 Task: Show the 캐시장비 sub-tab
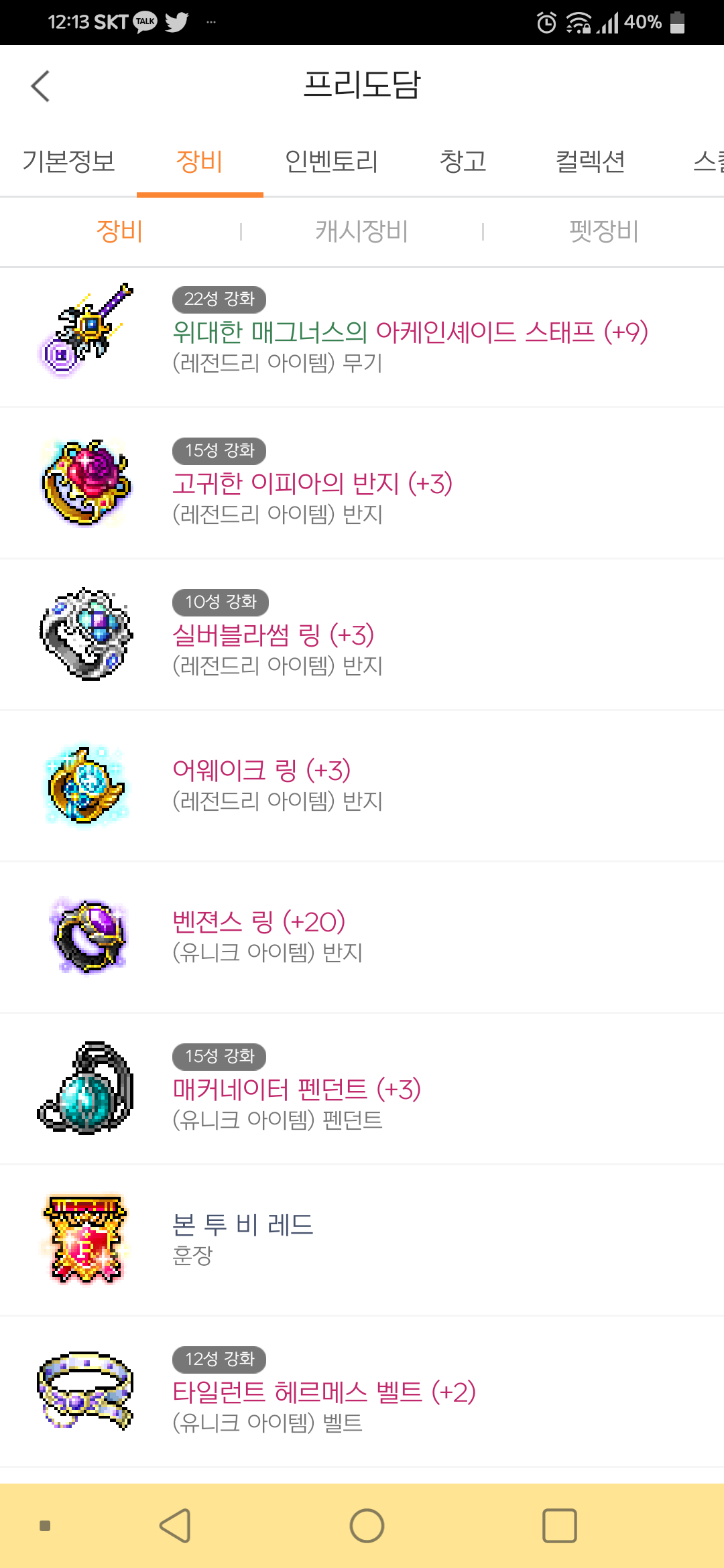362,231
